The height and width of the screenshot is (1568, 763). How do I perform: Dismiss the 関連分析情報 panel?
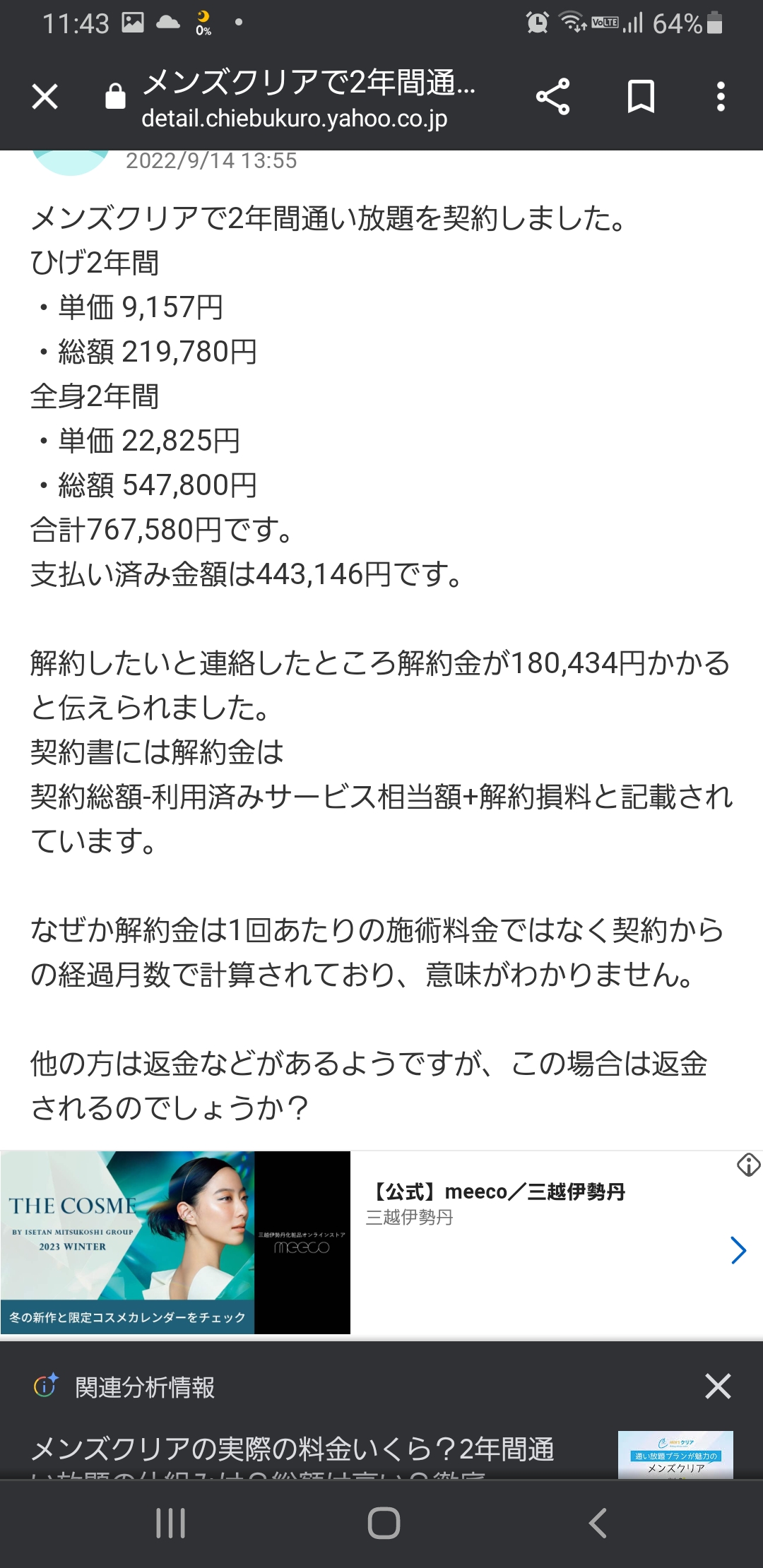[718, 1386]
